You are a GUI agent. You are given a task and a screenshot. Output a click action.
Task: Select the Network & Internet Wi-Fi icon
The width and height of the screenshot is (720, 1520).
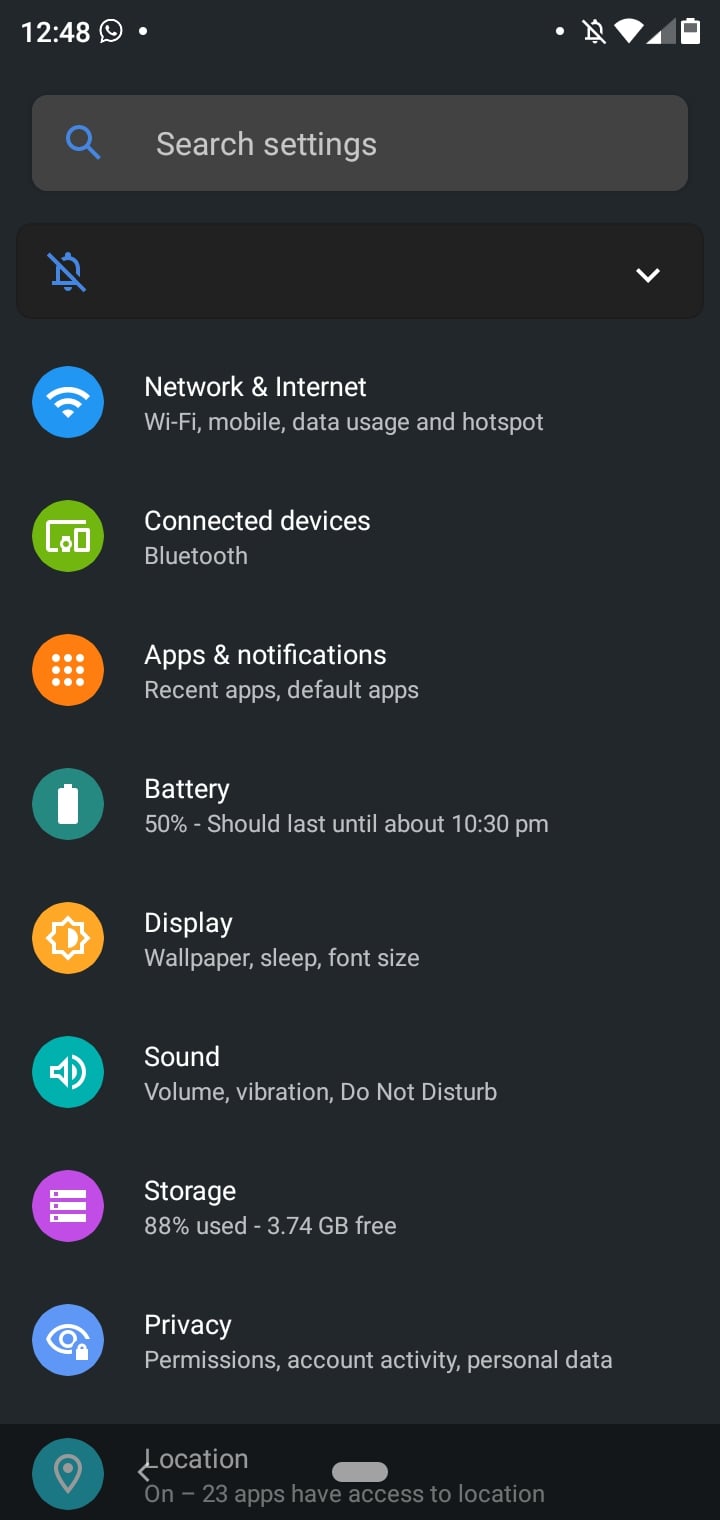pyautogui.click(x=68, y=402)
